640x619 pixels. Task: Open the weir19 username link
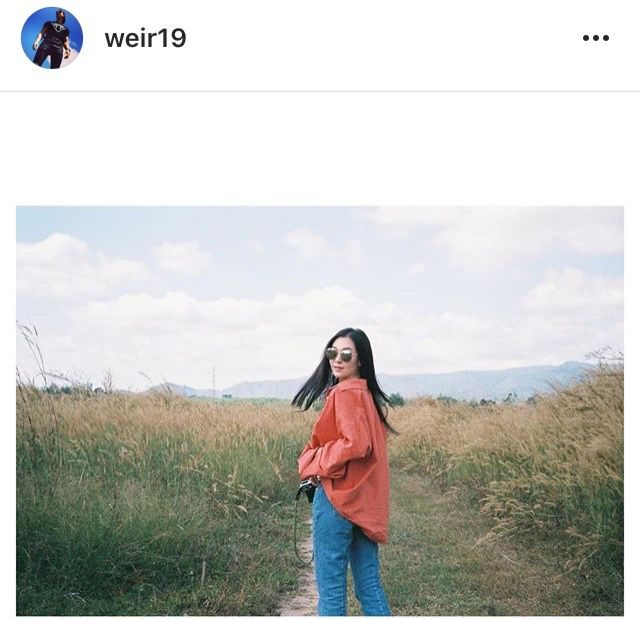[x=145, y=38]
